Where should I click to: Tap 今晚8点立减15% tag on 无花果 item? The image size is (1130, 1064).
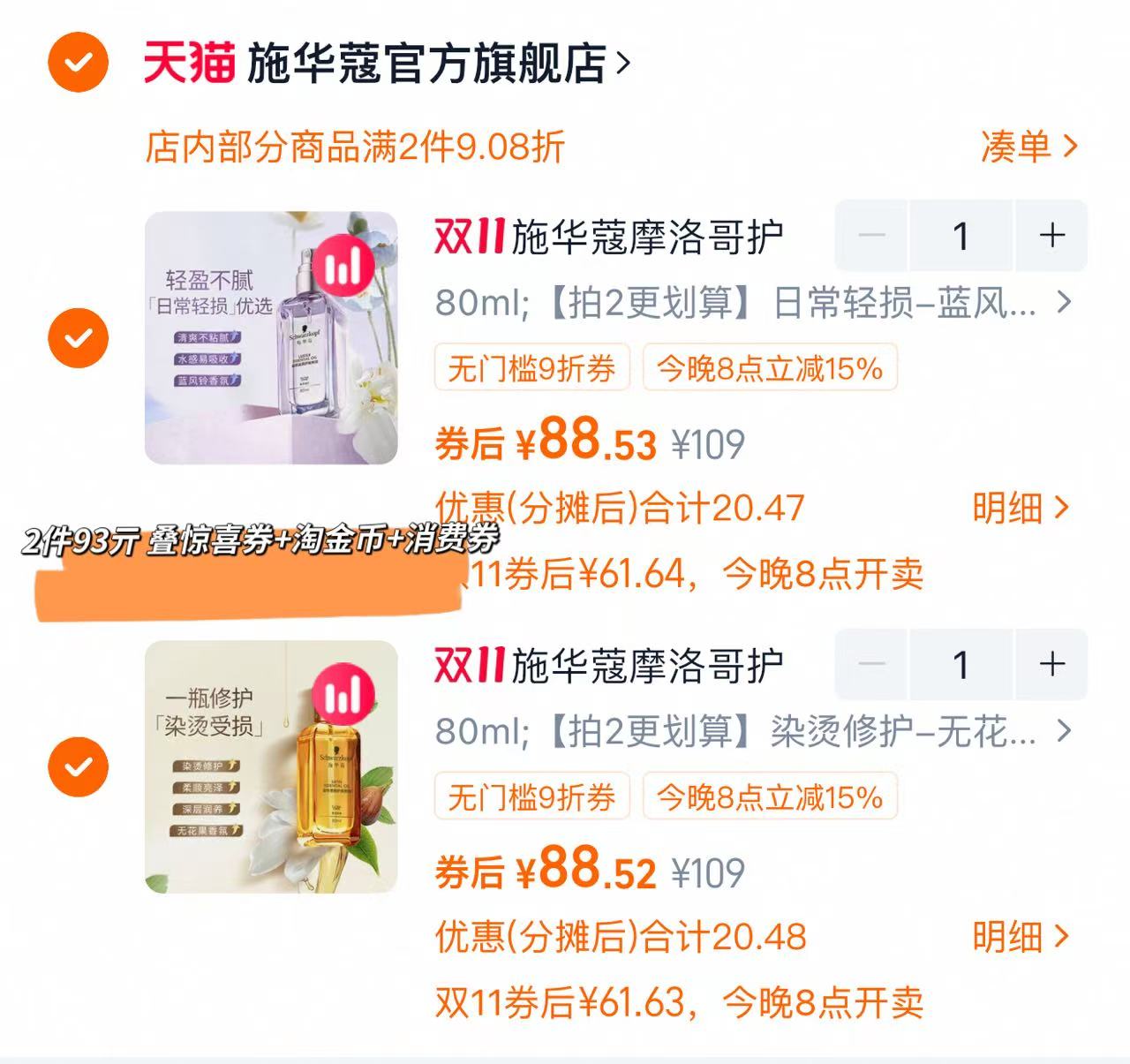click(x=770, y=796)
